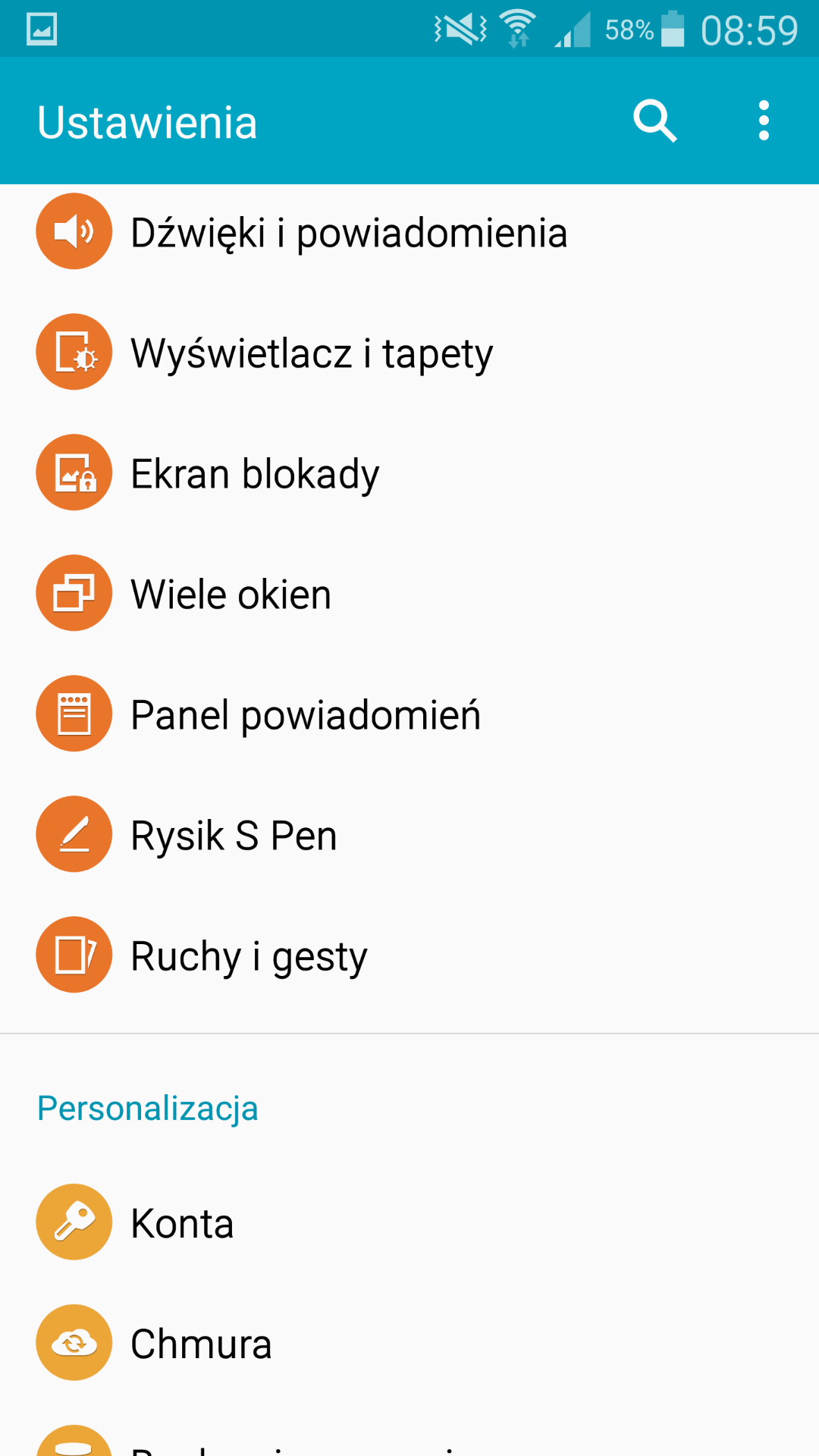Go to Ekran blokady settings
Image resolution: width=819 pixels, height=1456 pixels.
coord(255,473)
